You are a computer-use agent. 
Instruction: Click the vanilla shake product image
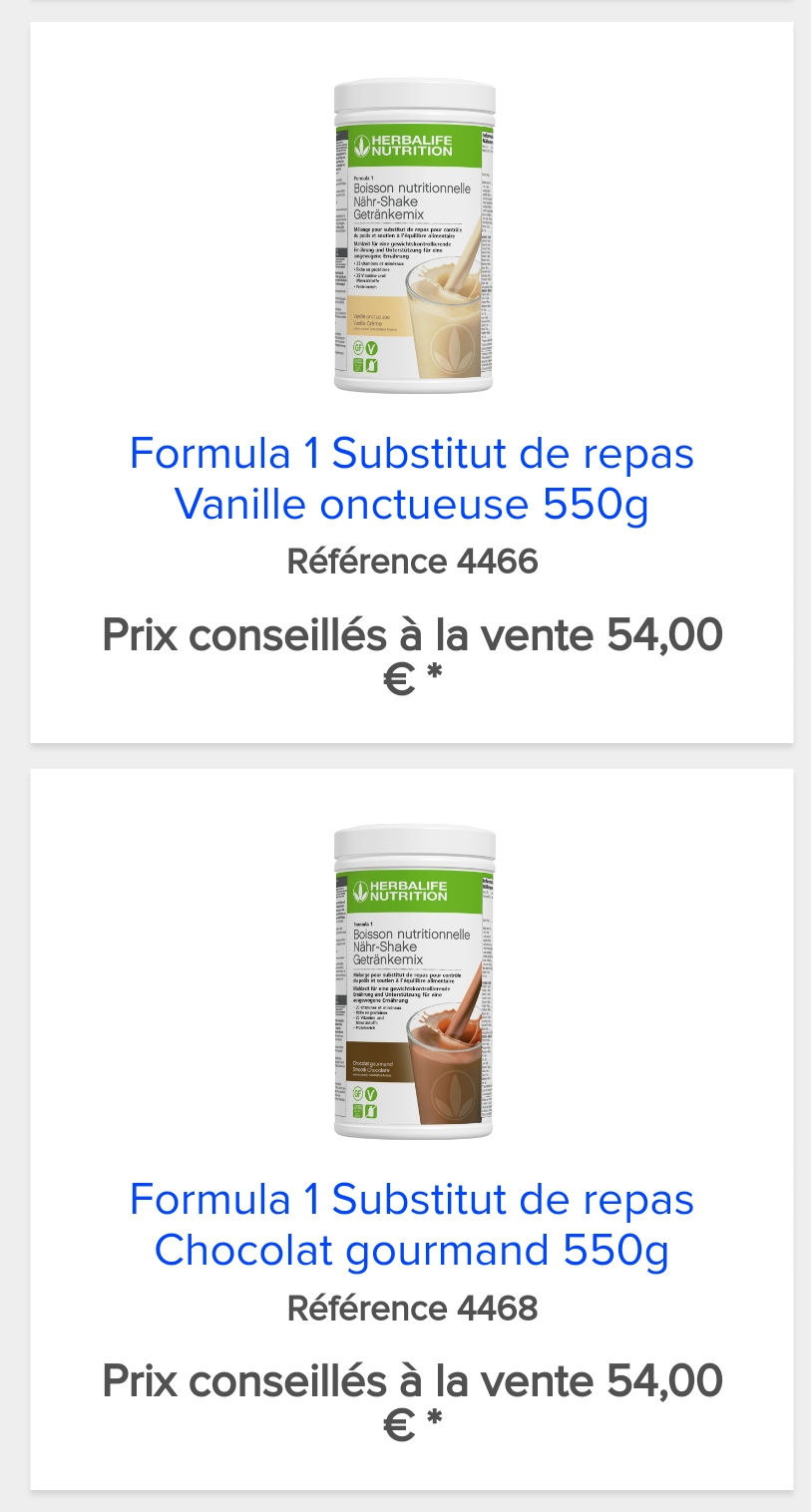point(411,234)
